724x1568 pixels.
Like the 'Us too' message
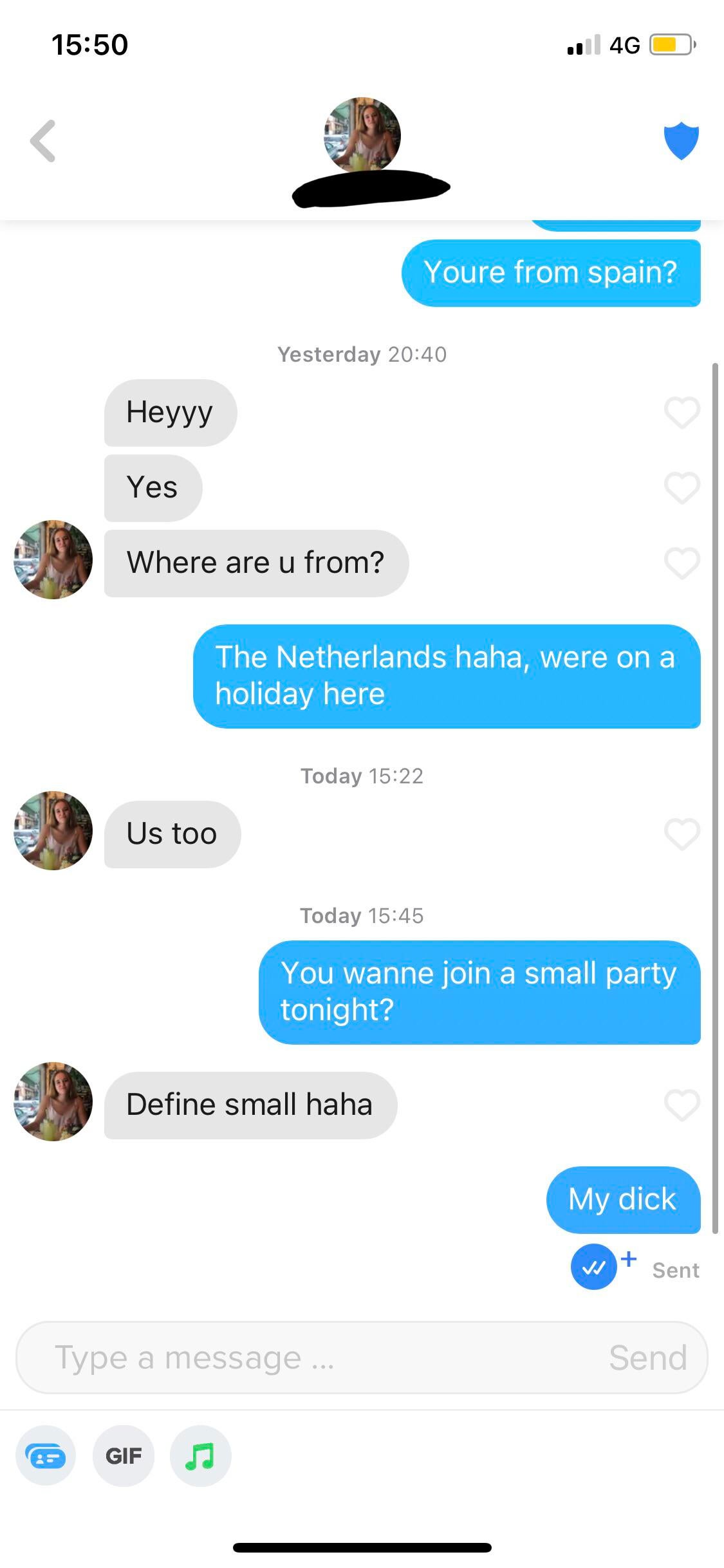[x=682, y=834]
